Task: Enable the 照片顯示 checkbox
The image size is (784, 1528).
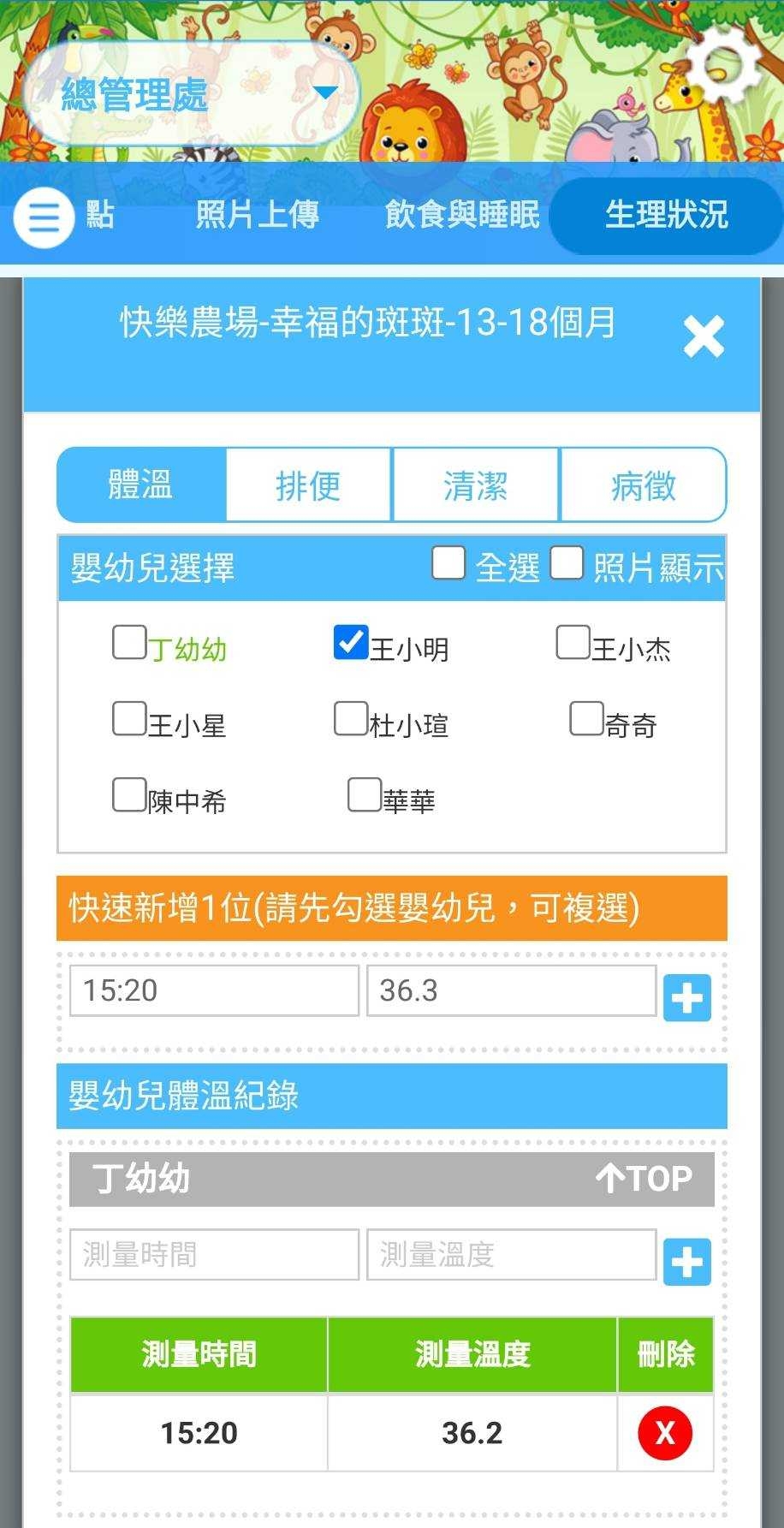Action: tap(567, 563)
